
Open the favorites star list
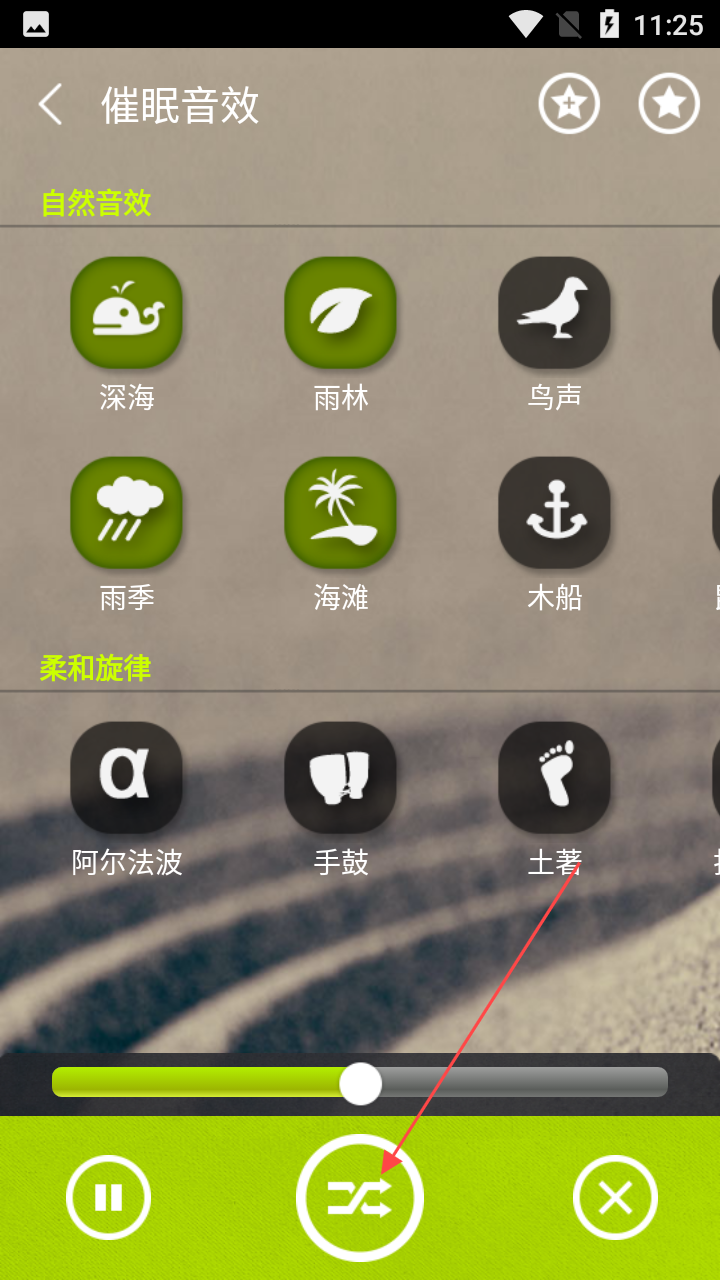[x=669, y=103]
